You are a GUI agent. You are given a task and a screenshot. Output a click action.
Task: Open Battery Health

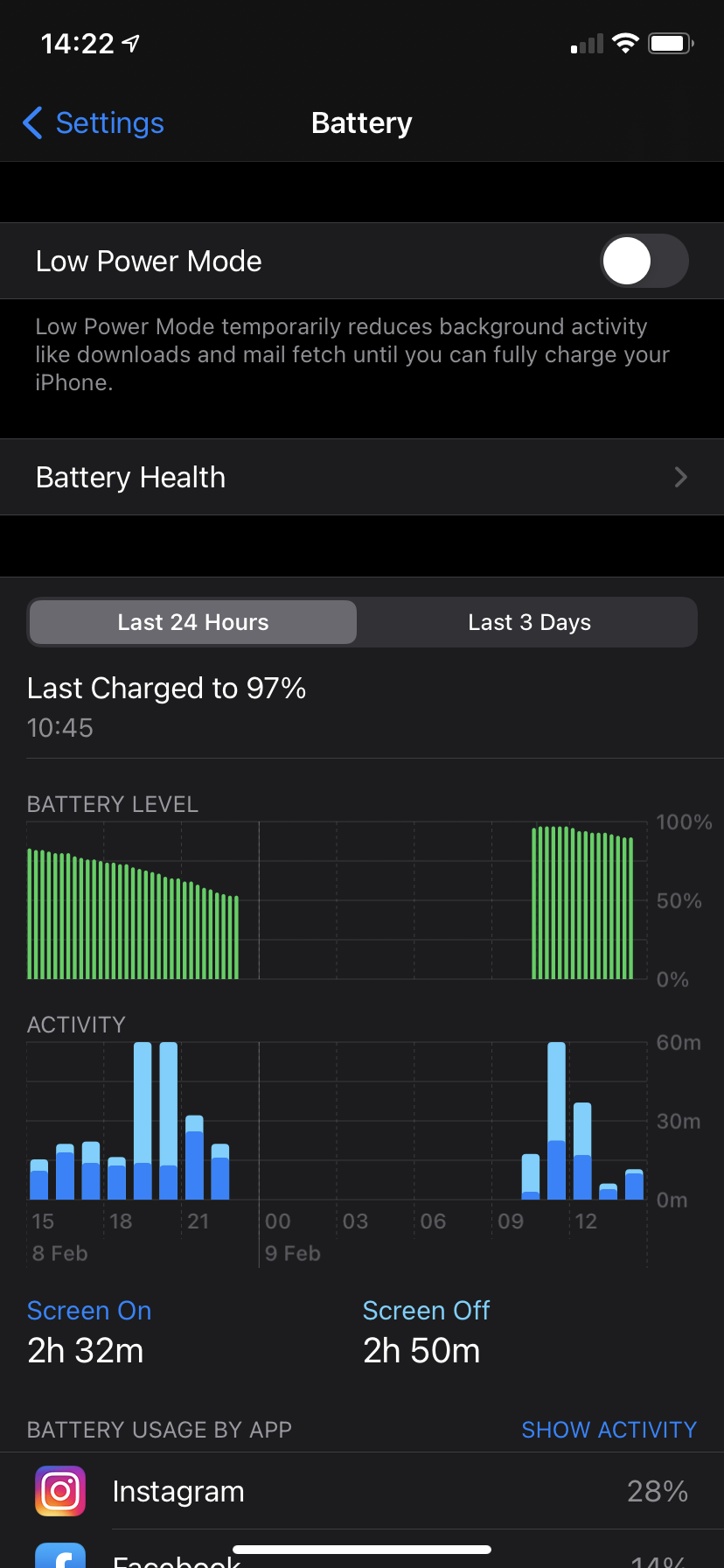(362, 477)
